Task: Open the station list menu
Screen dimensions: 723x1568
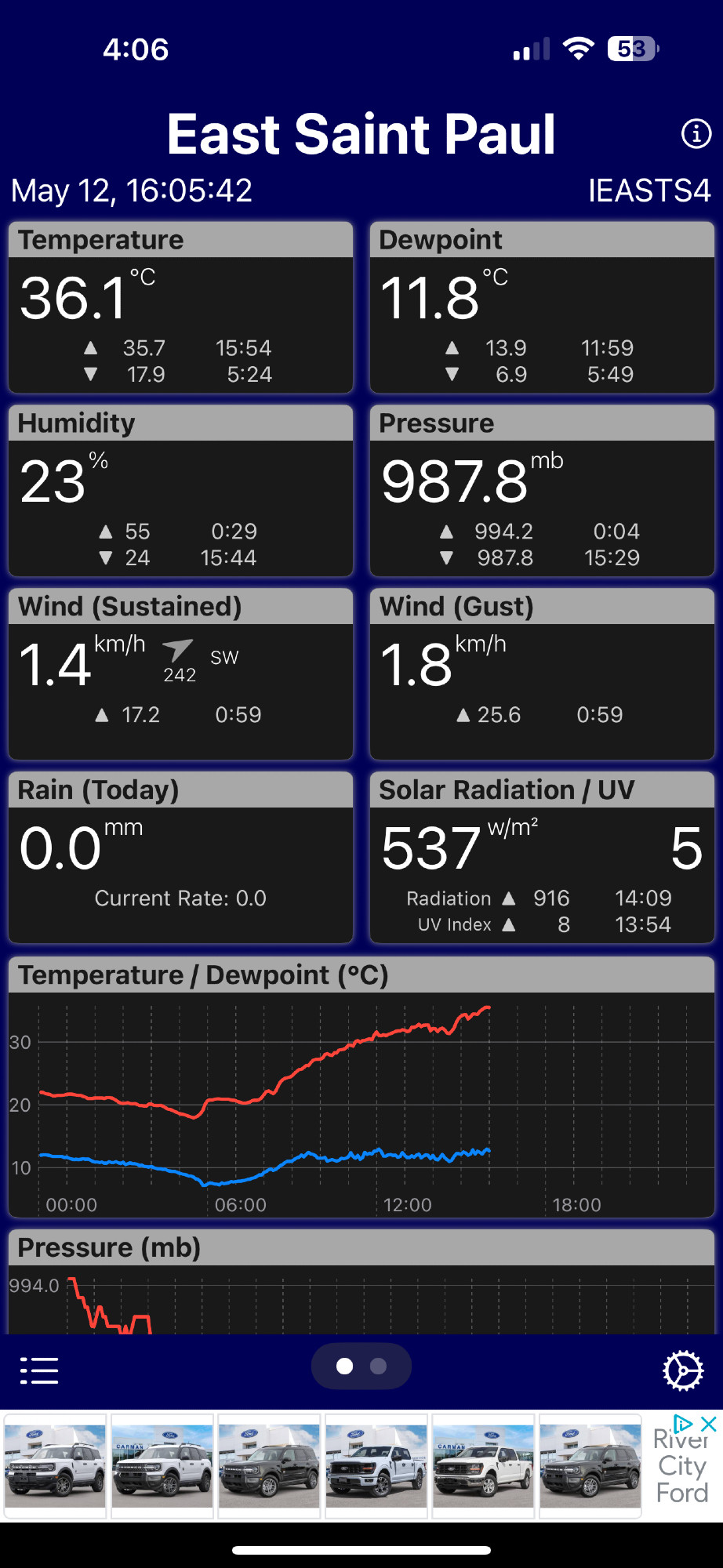Action: (x=39, y=1370)
